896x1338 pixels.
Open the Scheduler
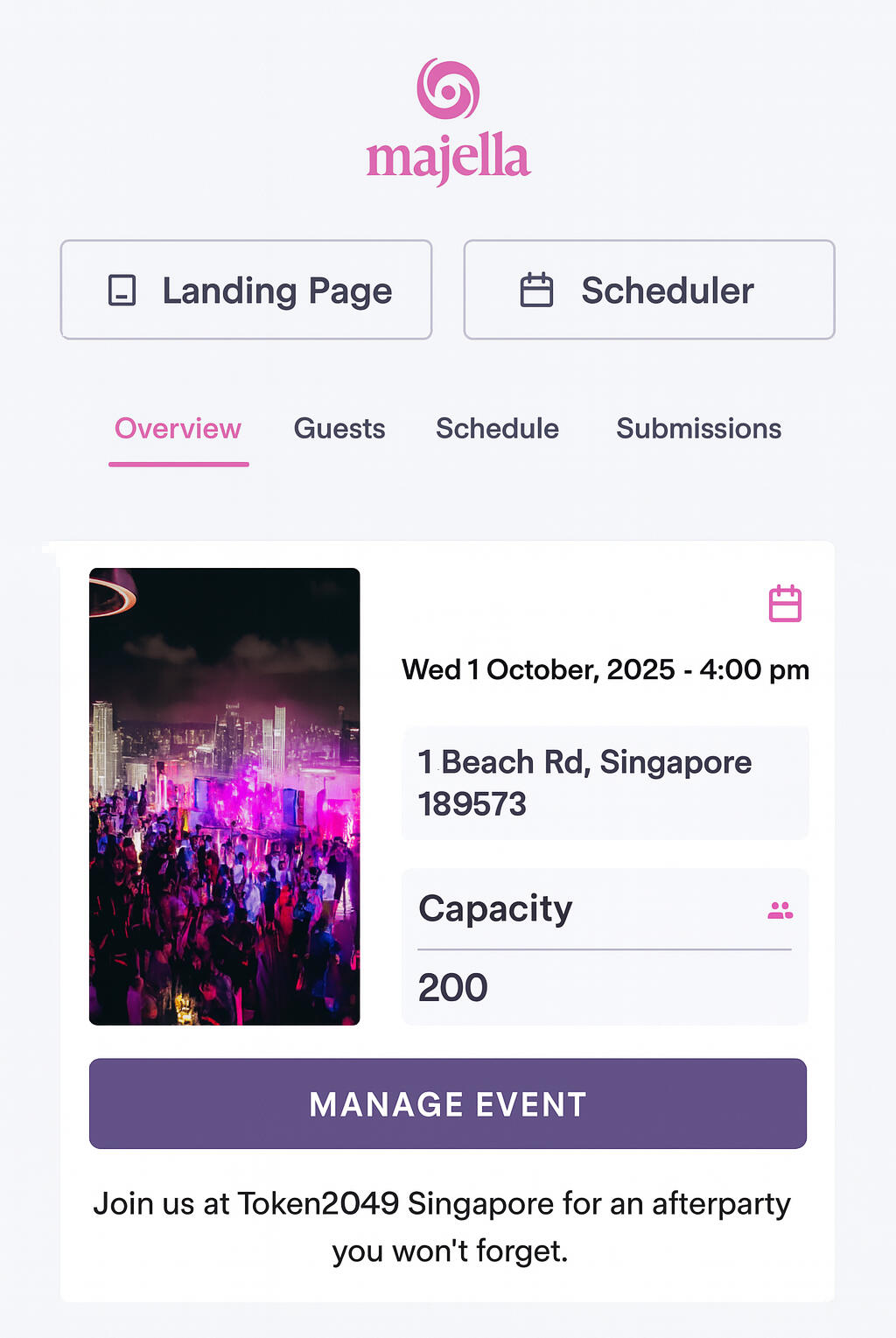[x=648, y=290]
